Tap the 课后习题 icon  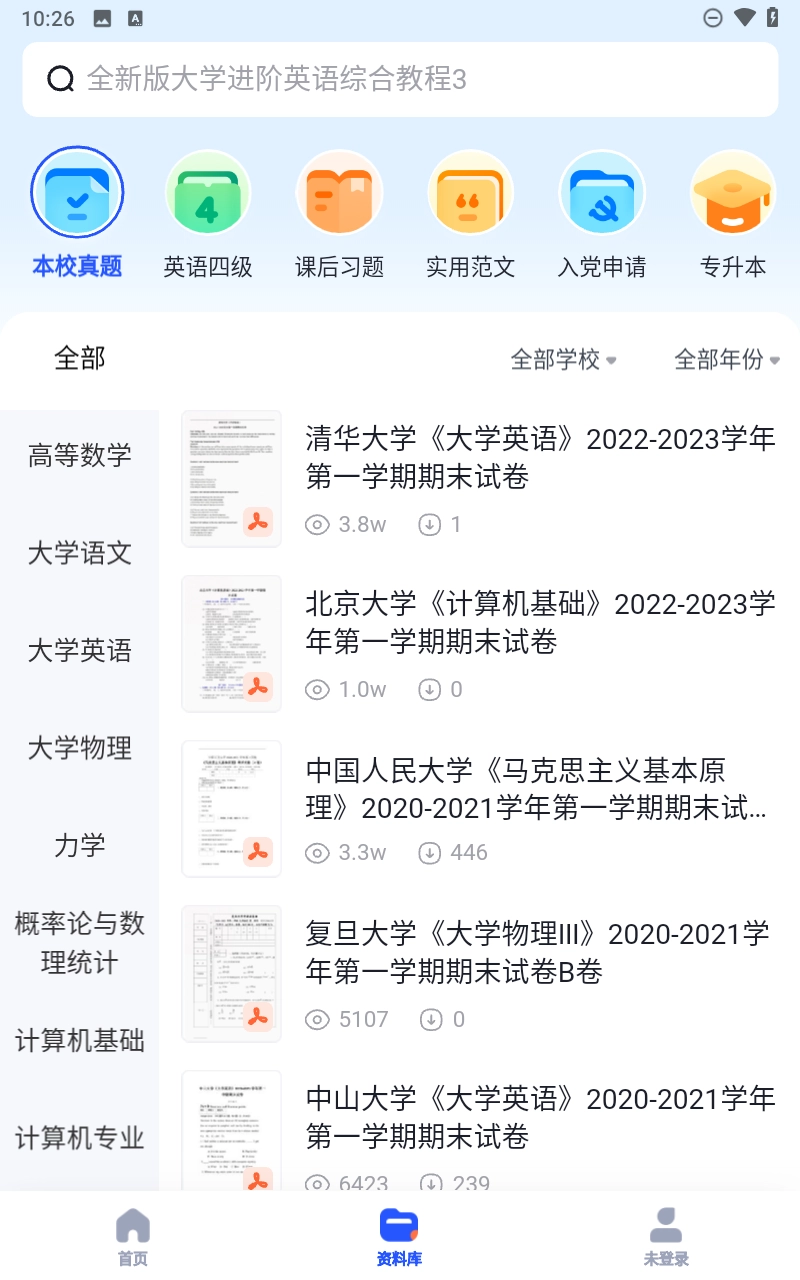pyautogui.click(x=339, y=191)
